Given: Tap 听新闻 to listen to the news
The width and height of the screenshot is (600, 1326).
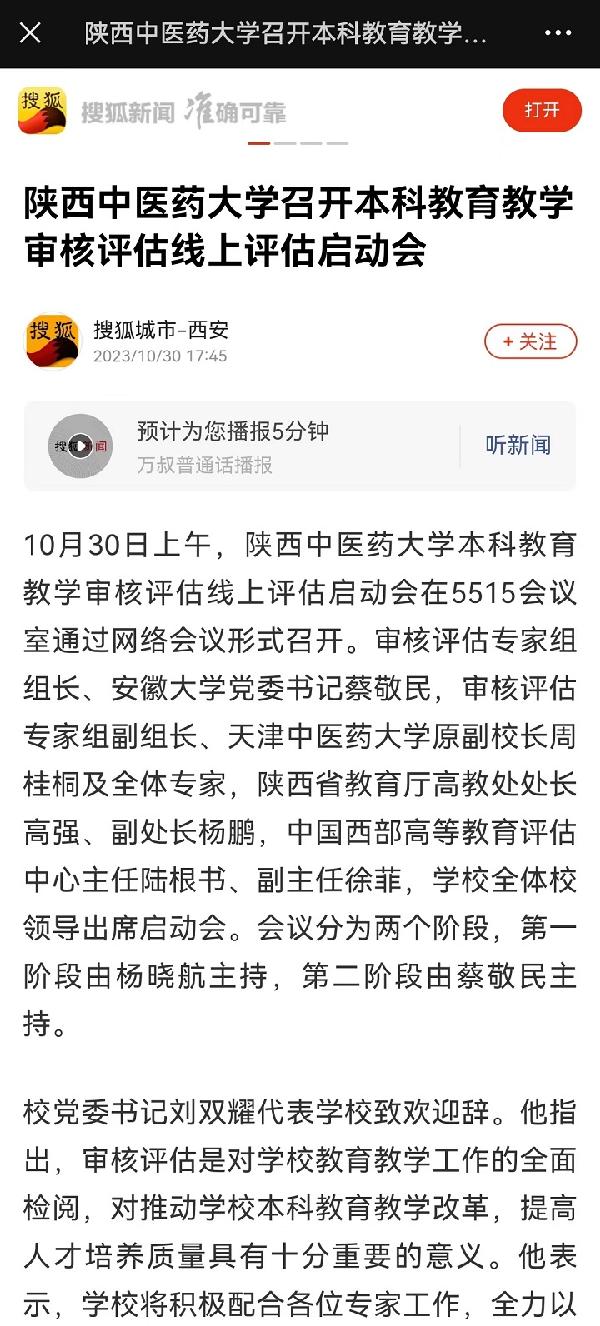Looking at the screenshot, I should 518,446.
